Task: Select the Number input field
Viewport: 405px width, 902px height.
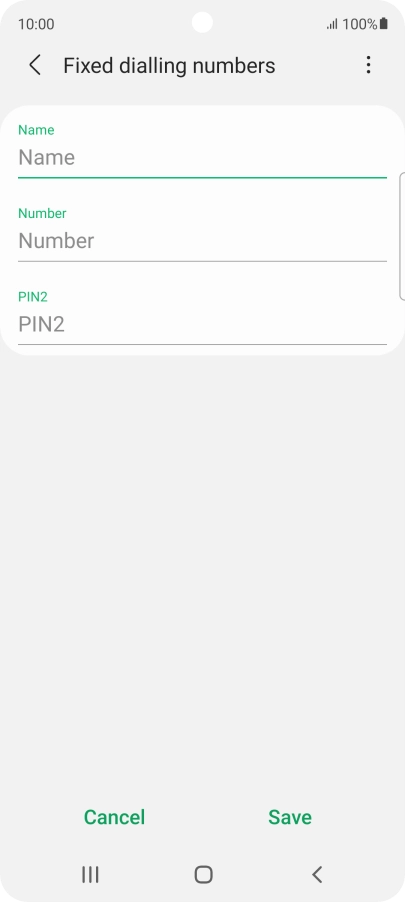Action: point(202,241)
